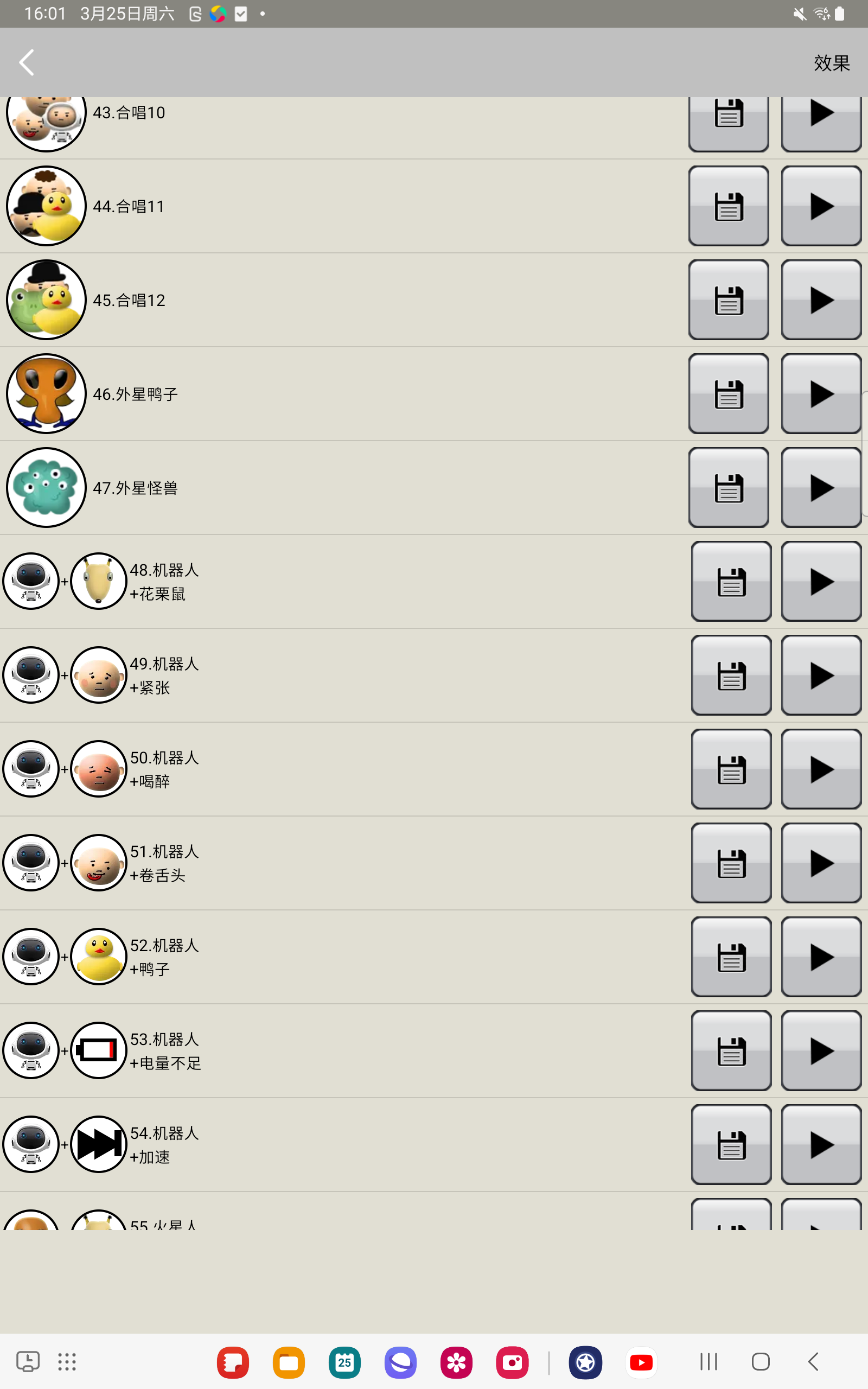Image resolution: width=868 pixels, height=1389 pixels.
Task: Play the 45.合唱12 voice effect
Action: pyautogui.click(x=821, y=300)
